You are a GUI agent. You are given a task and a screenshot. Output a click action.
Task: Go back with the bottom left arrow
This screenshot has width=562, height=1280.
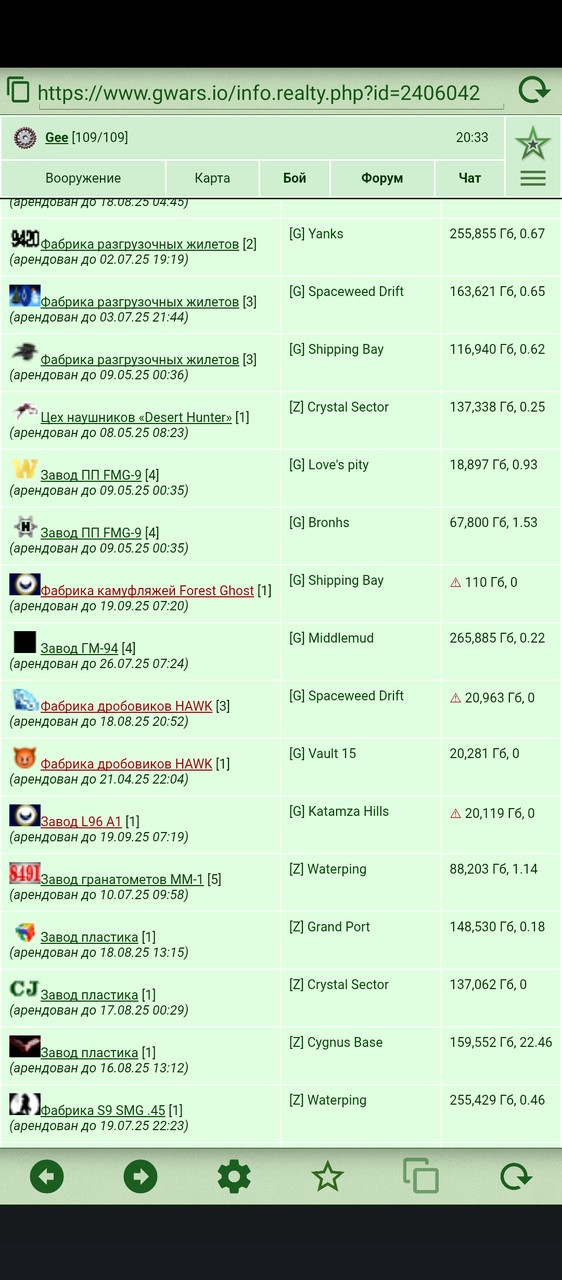pos(47,1176)
